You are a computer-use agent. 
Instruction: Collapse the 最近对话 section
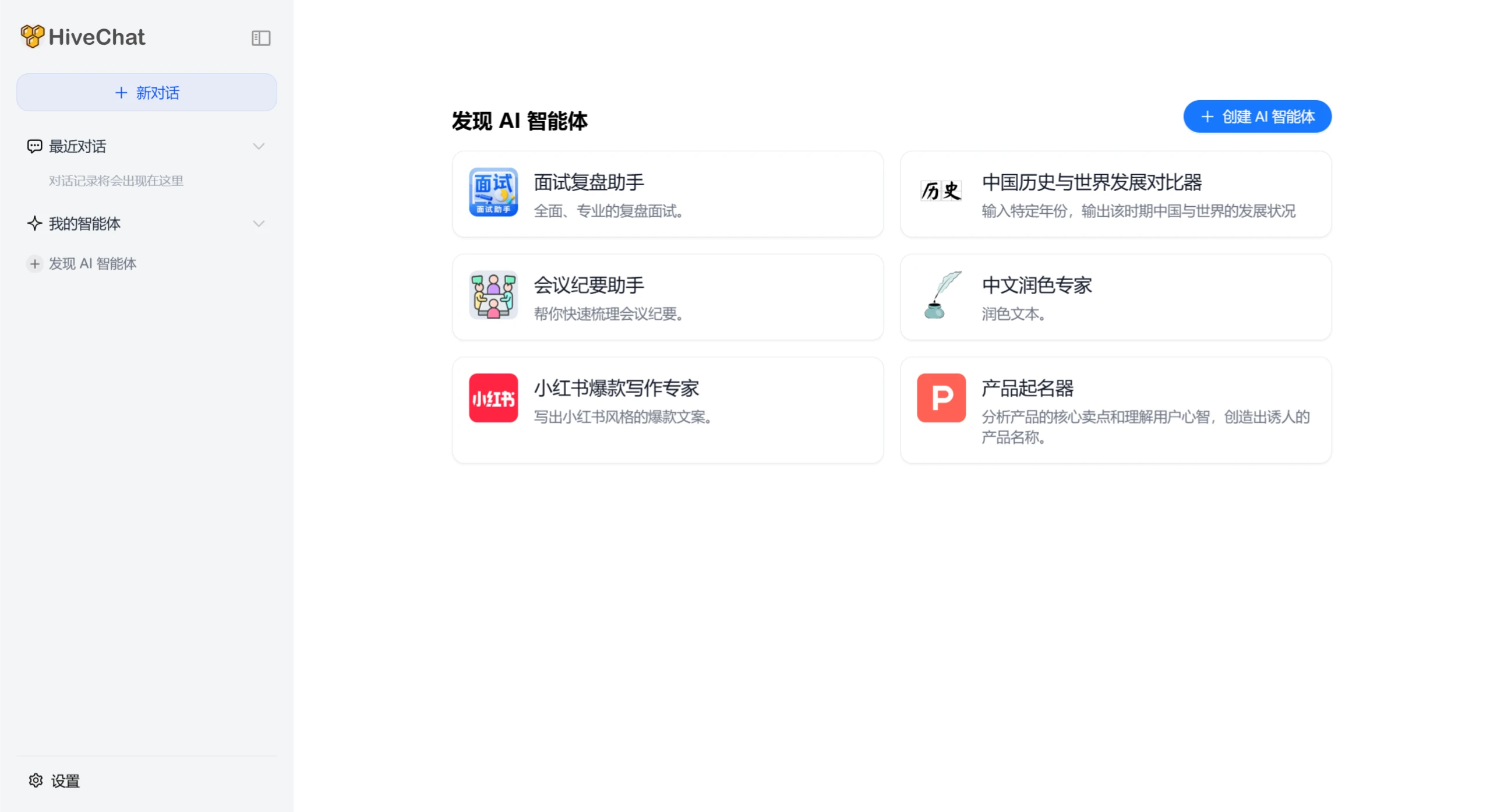coord(259,146)
